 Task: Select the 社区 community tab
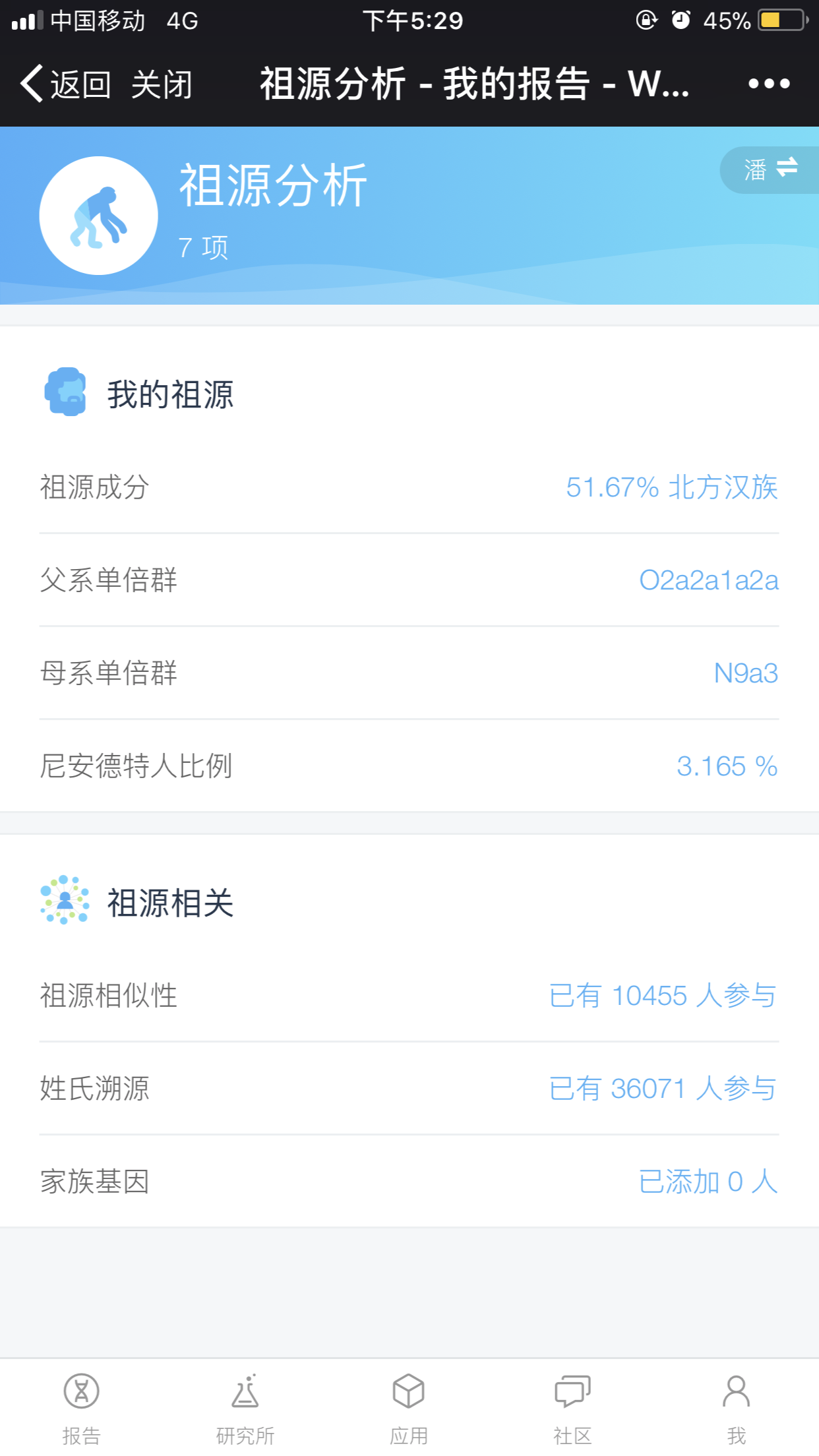tap(572, 1408)
